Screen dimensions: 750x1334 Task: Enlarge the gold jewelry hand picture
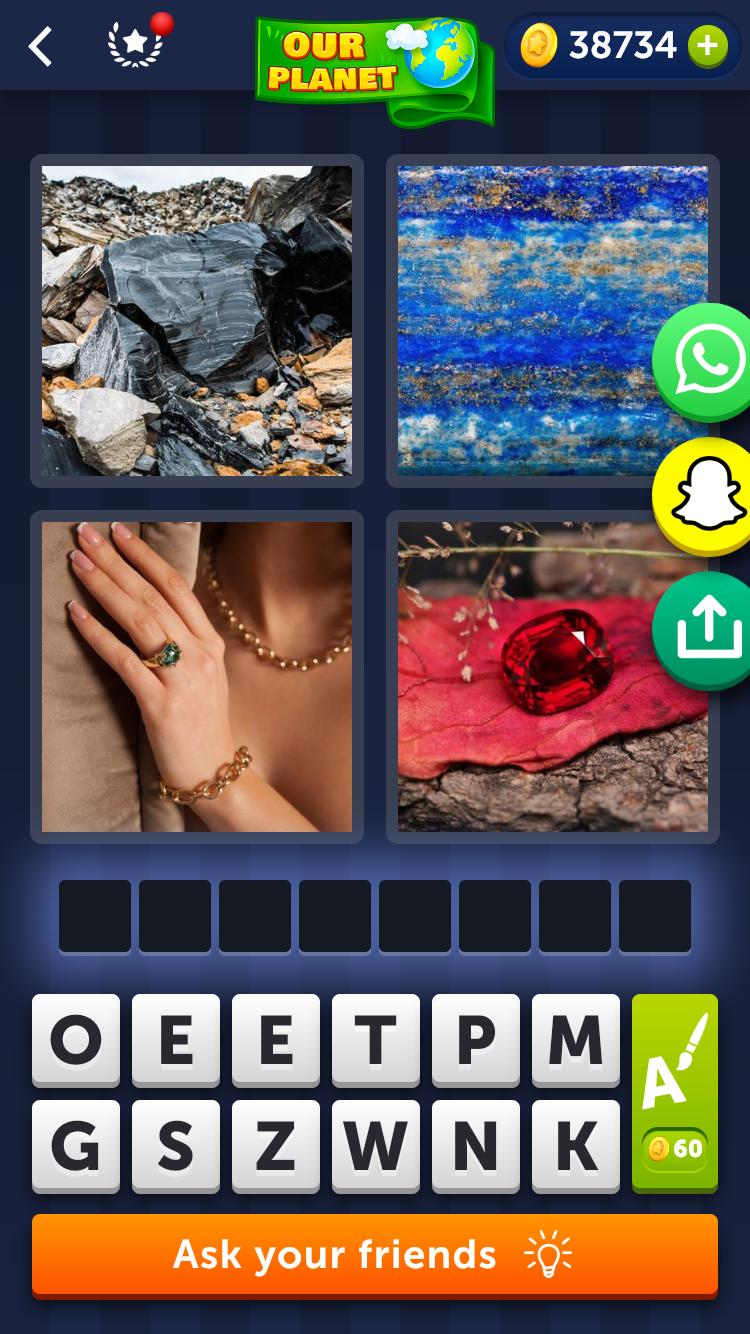point(197,677)
